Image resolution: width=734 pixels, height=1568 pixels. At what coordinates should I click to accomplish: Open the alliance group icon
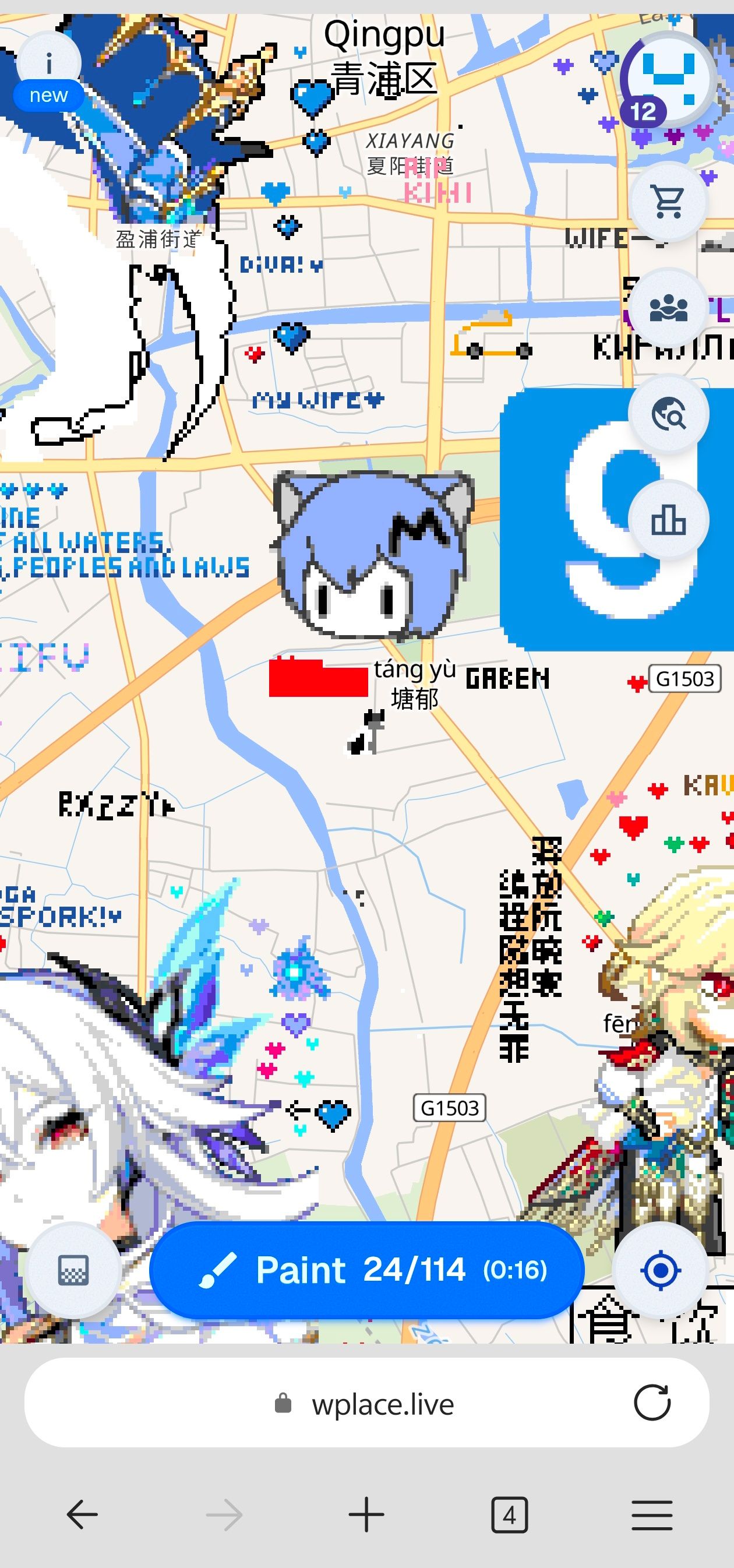(668, 308)
